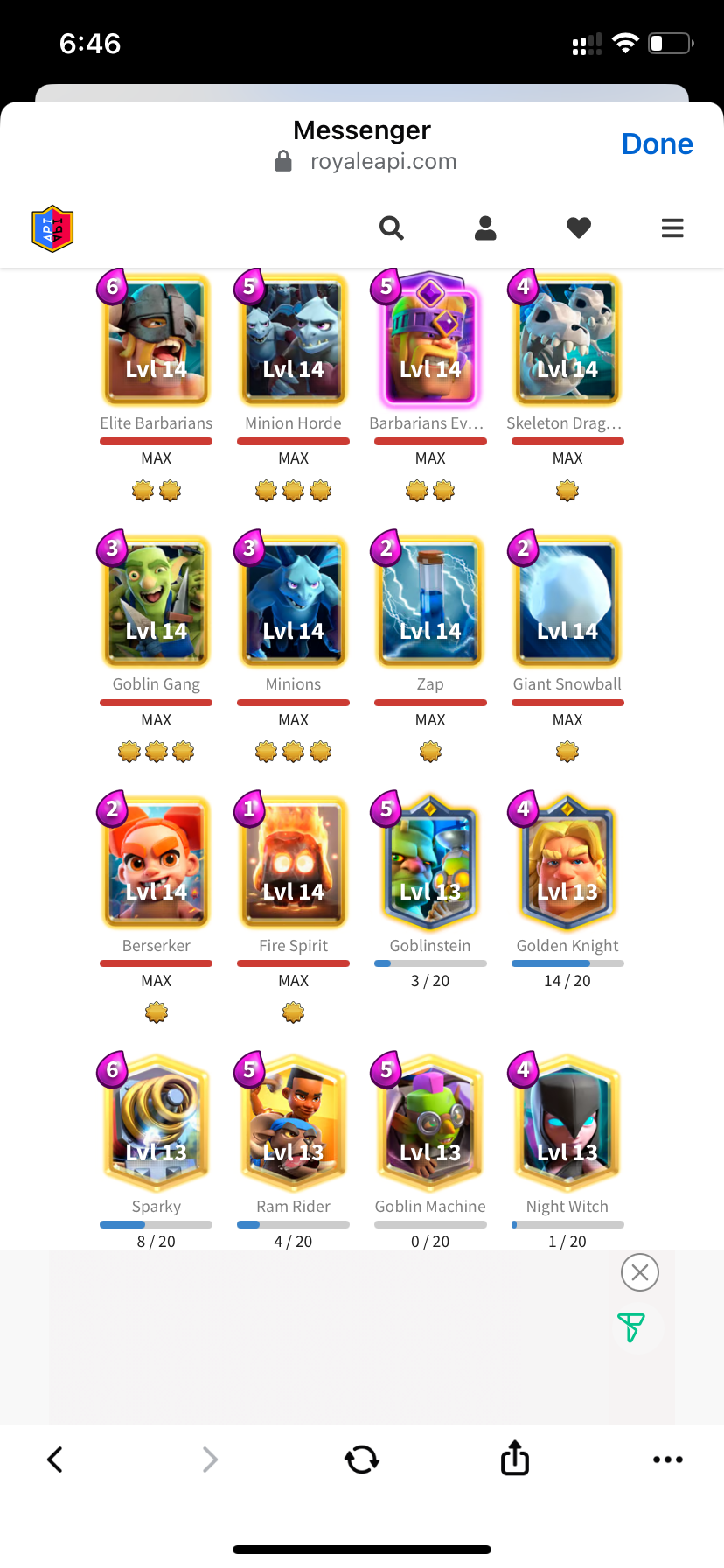This screenshot has width=724, height=1568.
Task: Open the user profile icon
Action: point(485,228)
